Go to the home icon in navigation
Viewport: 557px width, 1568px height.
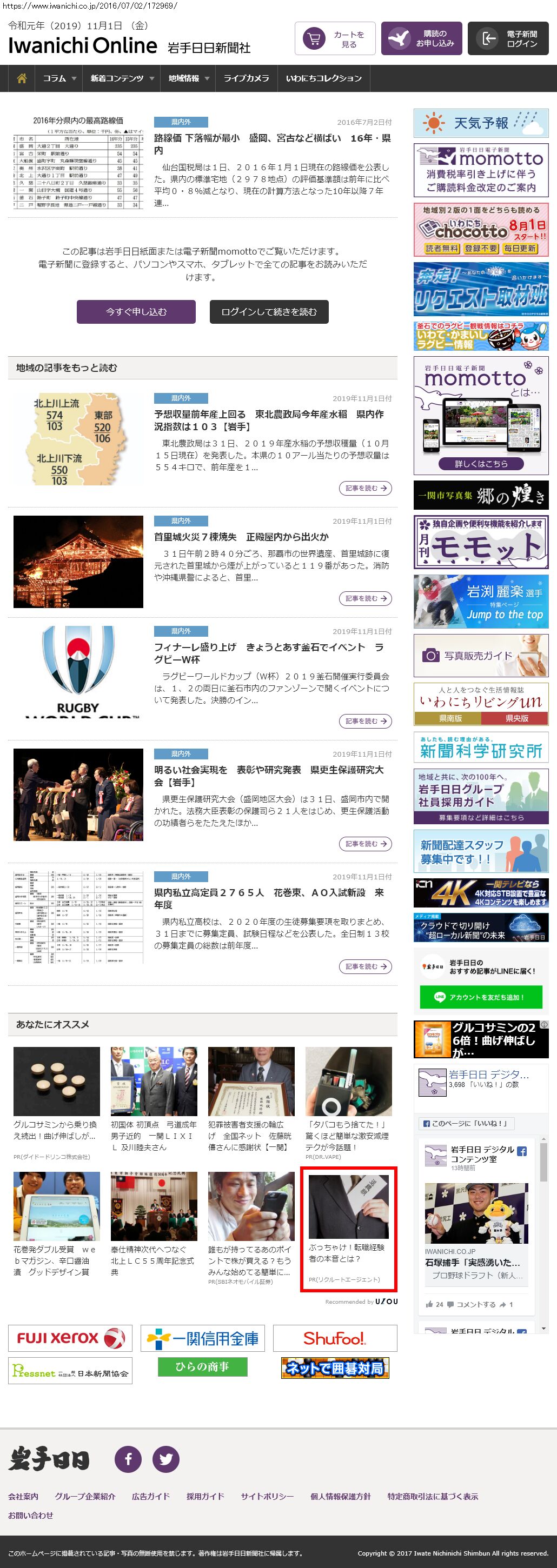[22, 78]
